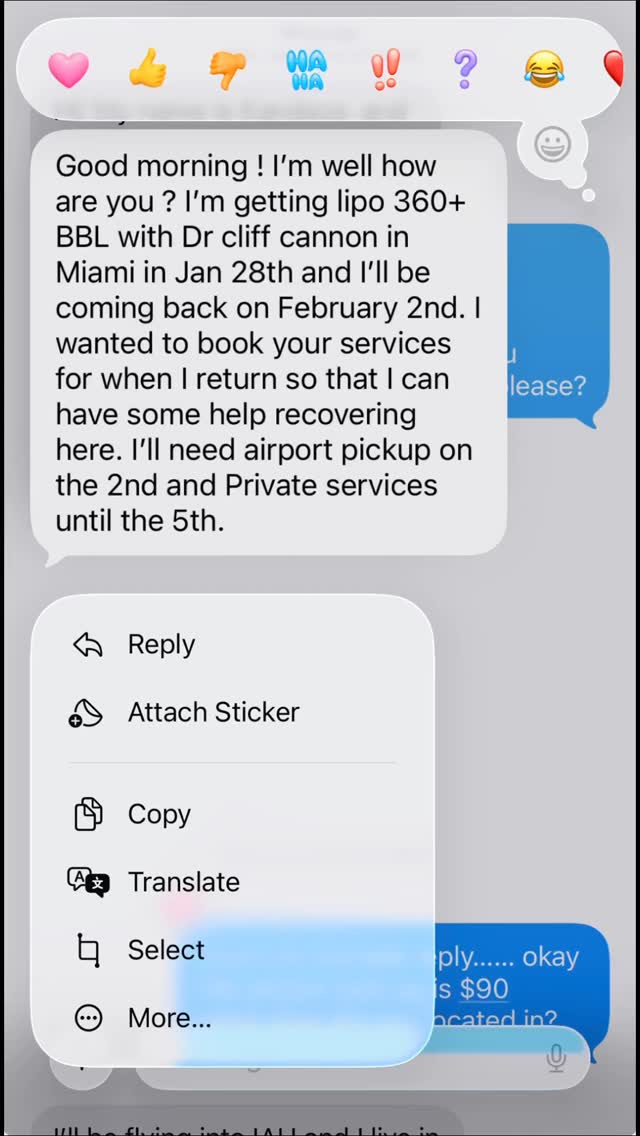The image size is (640, 1136).
Task: React with the thumbs down
Action: click(x=227, y=70)
